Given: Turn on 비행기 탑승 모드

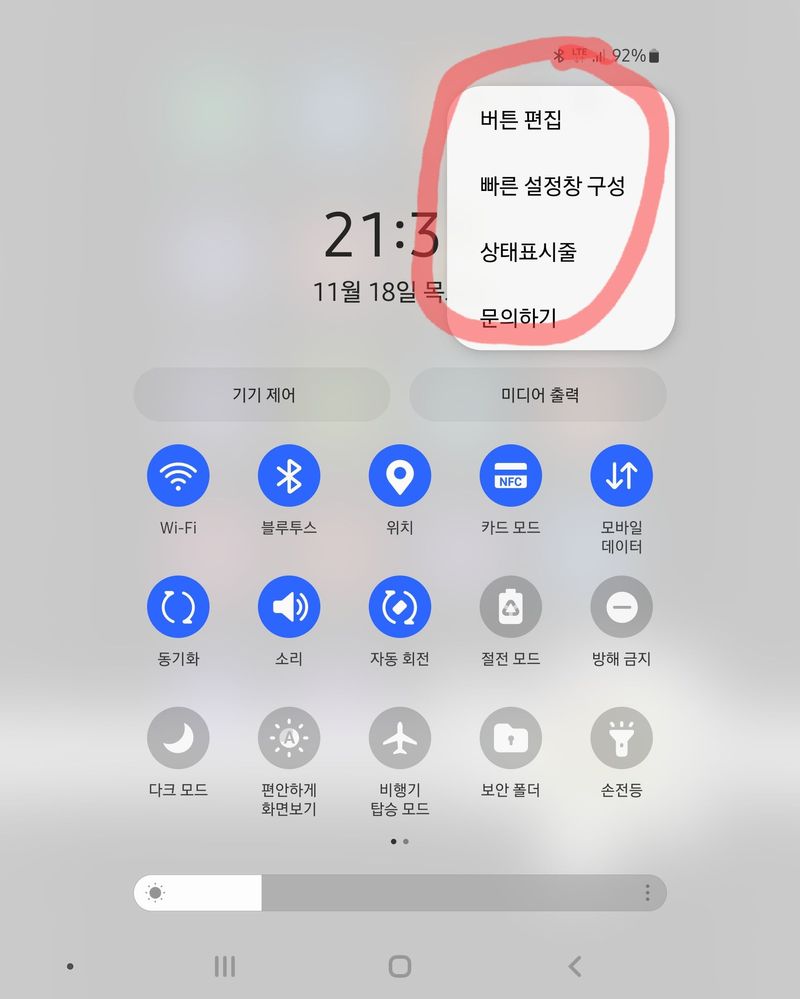Looking at the screenshot, I should 400,738.
